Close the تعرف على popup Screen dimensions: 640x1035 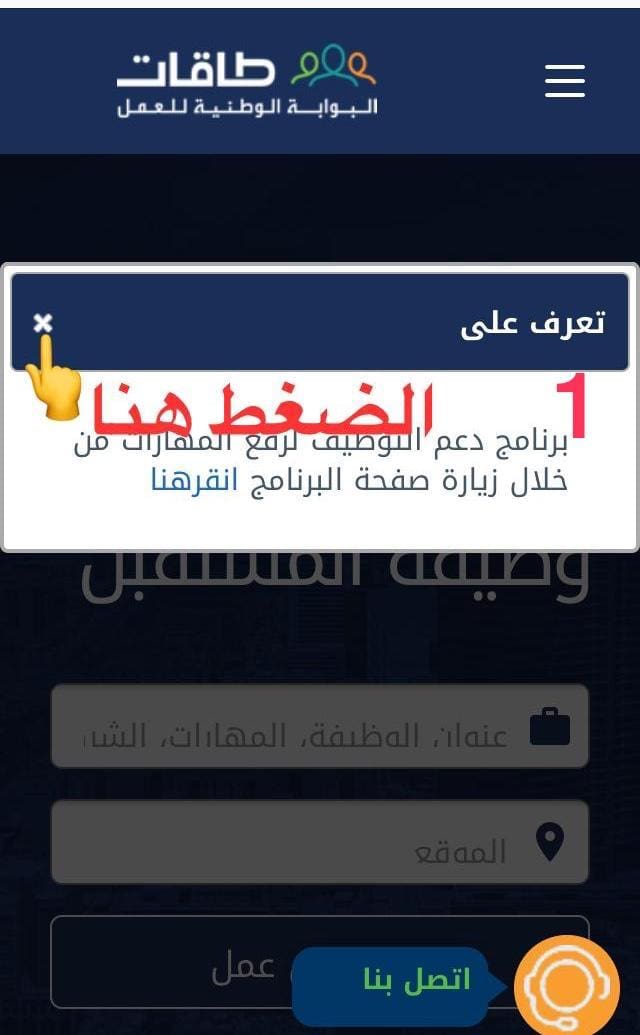pos(43,323)
